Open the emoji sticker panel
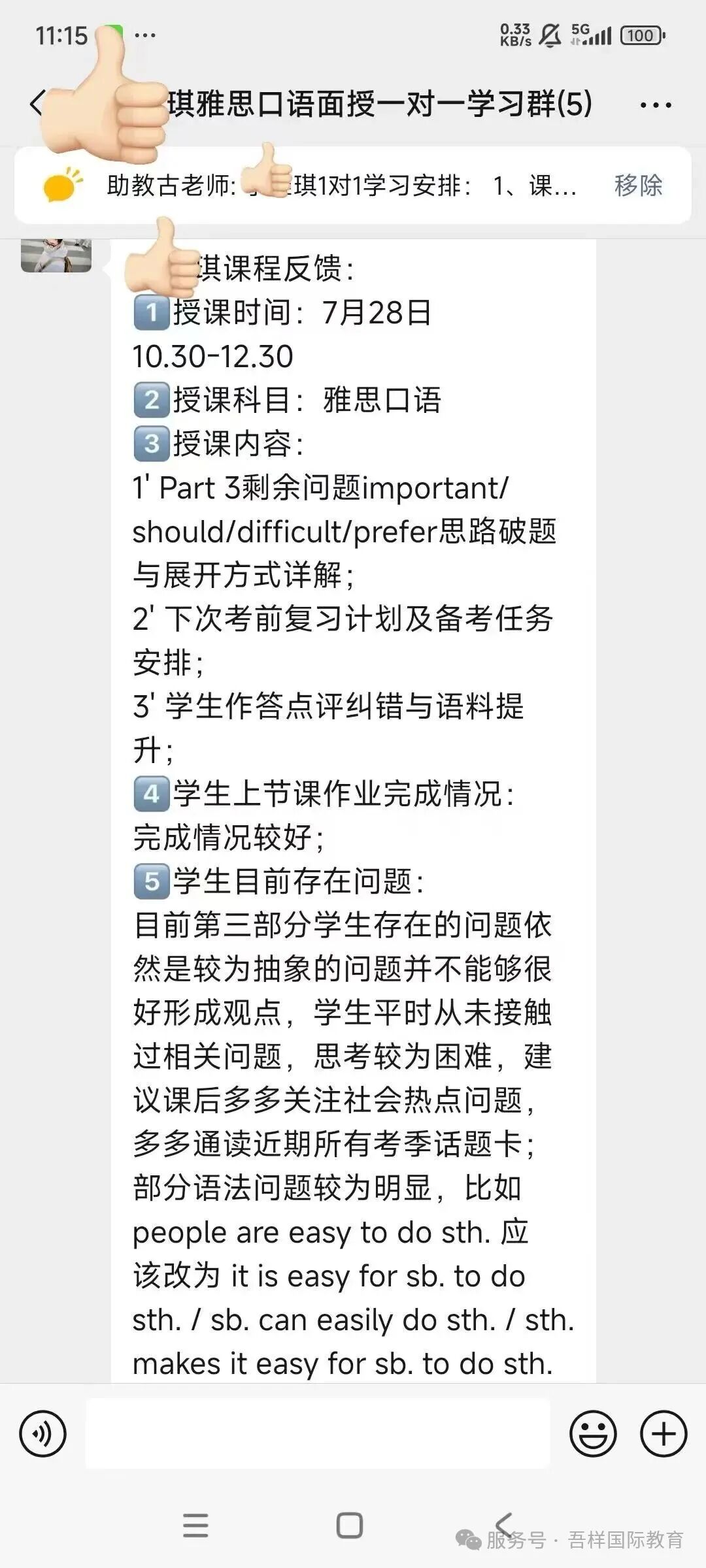 click(x=593, y=1434)
